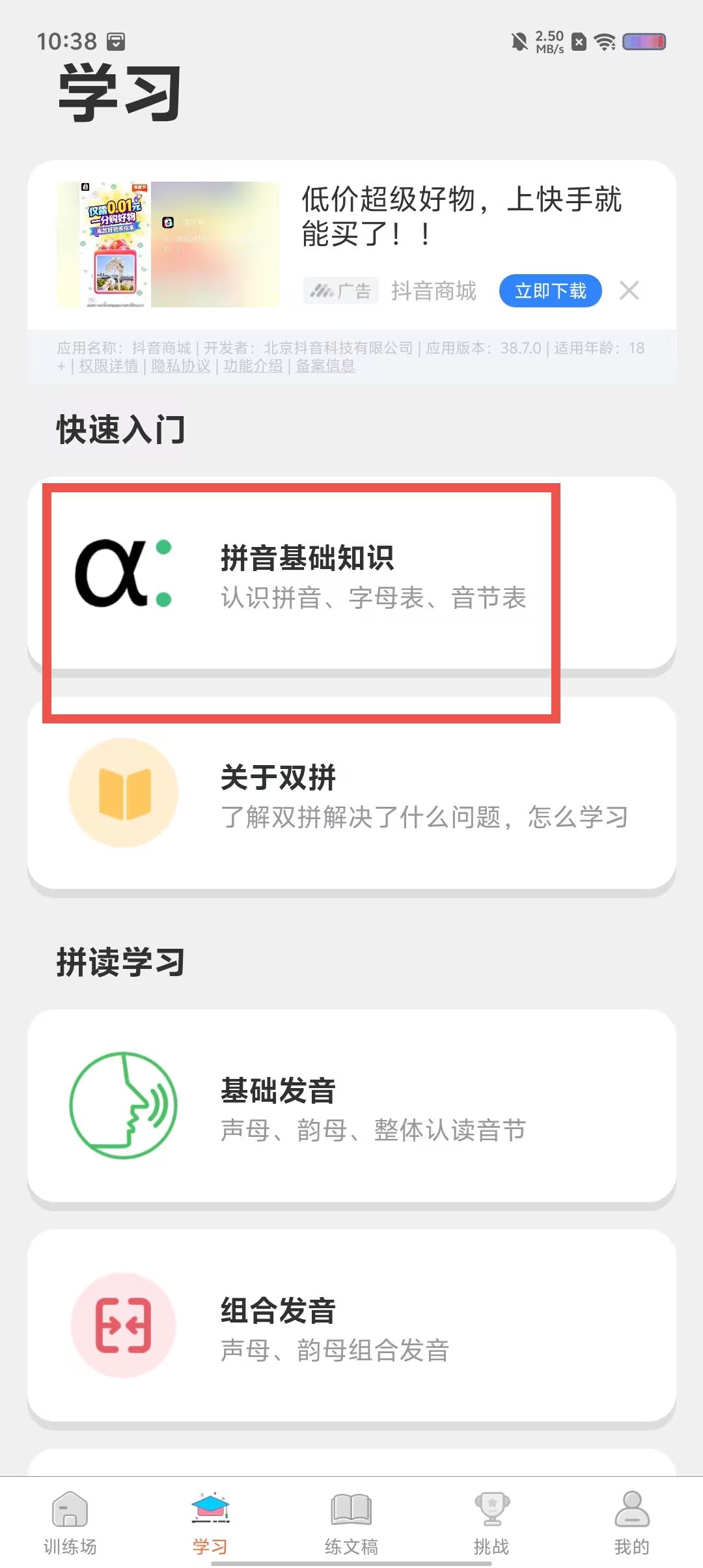Open the 备案信息 link
Viewport: 703px width, 1568px height.
[325, 366]
